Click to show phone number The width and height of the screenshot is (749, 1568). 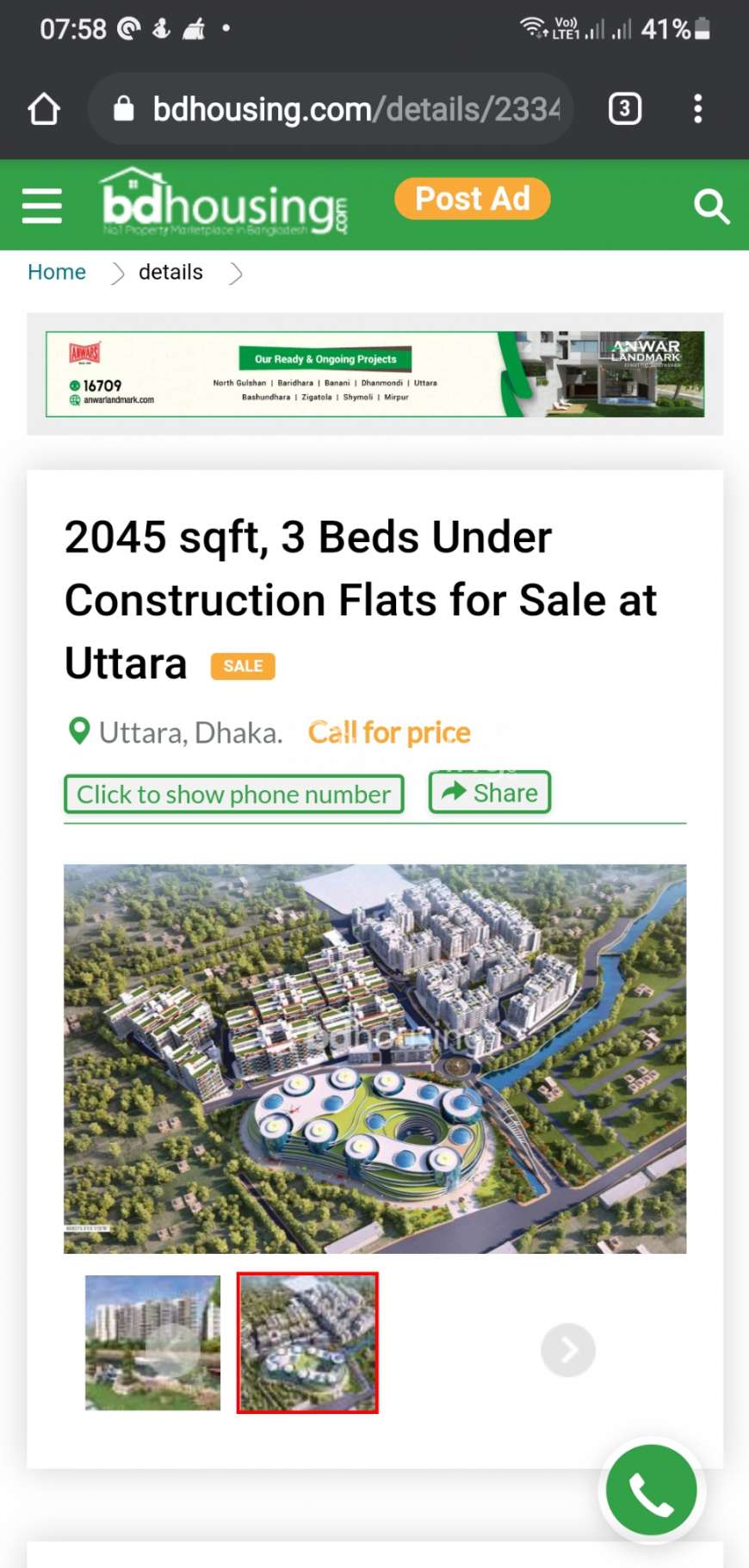click(x=234, y=793)
